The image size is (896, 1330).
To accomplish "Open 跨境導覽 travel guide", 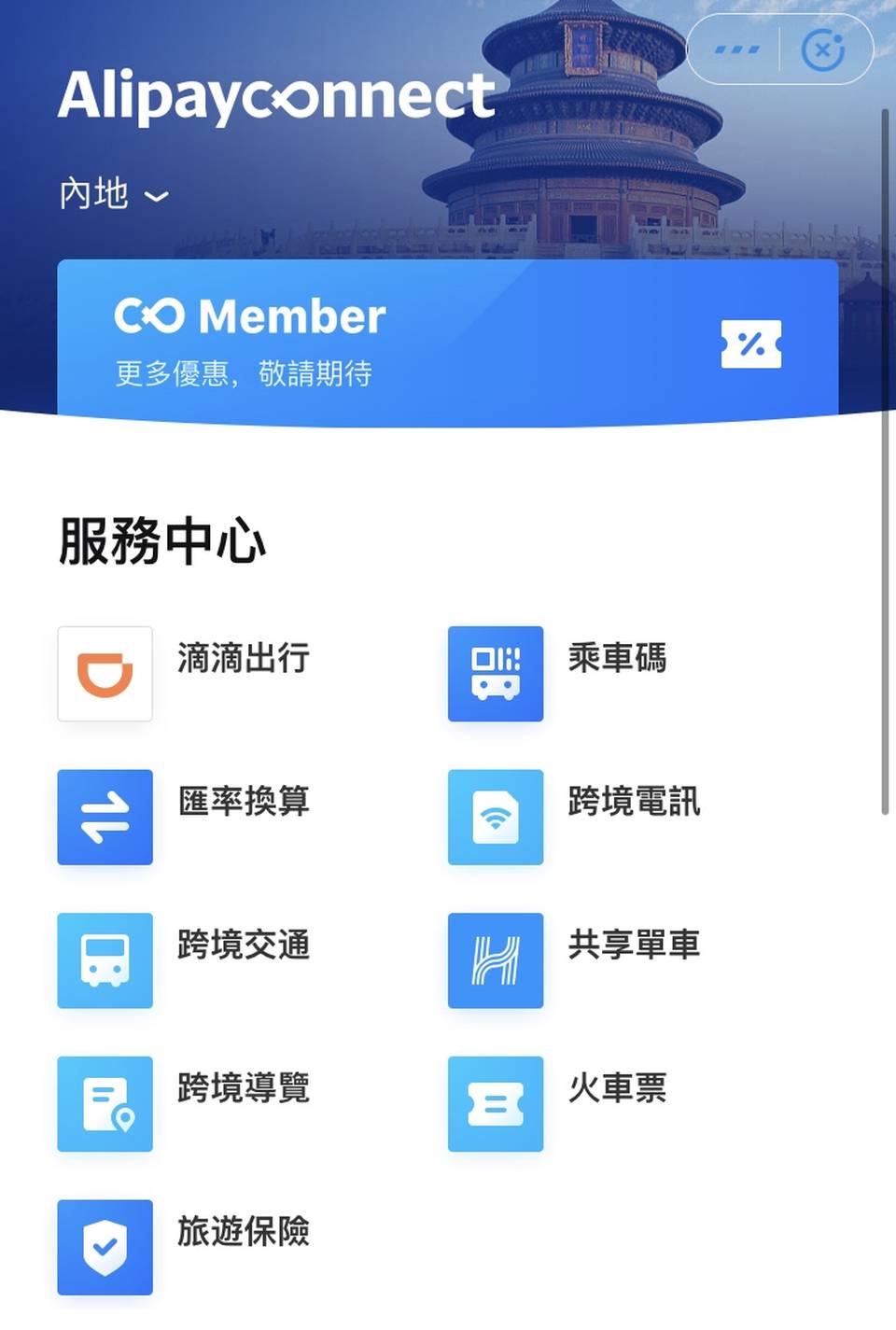I will pyautogui.click(x=105, y=1103).
